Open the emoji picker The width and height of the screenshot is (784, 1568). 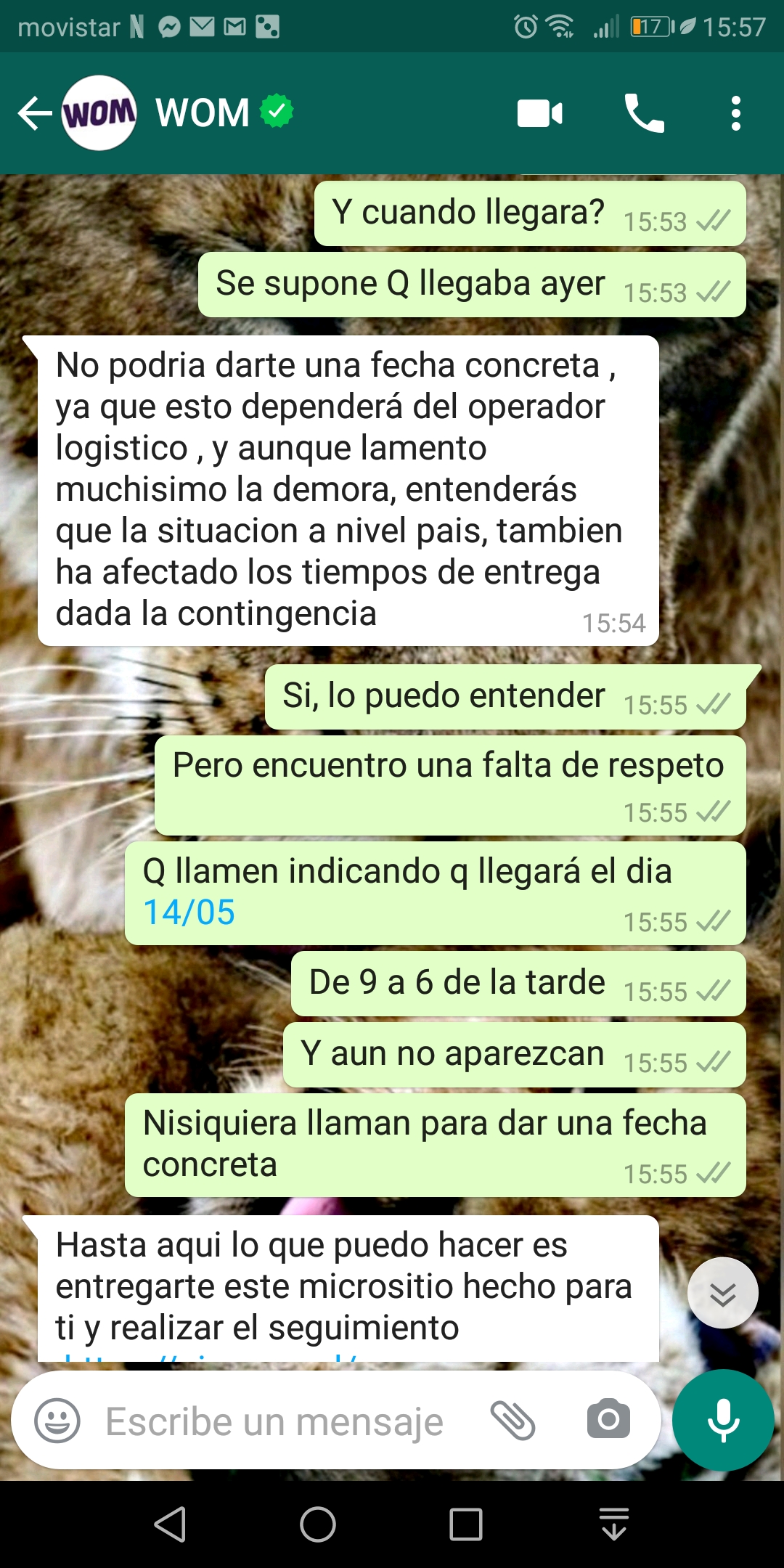coord(57,1421)
